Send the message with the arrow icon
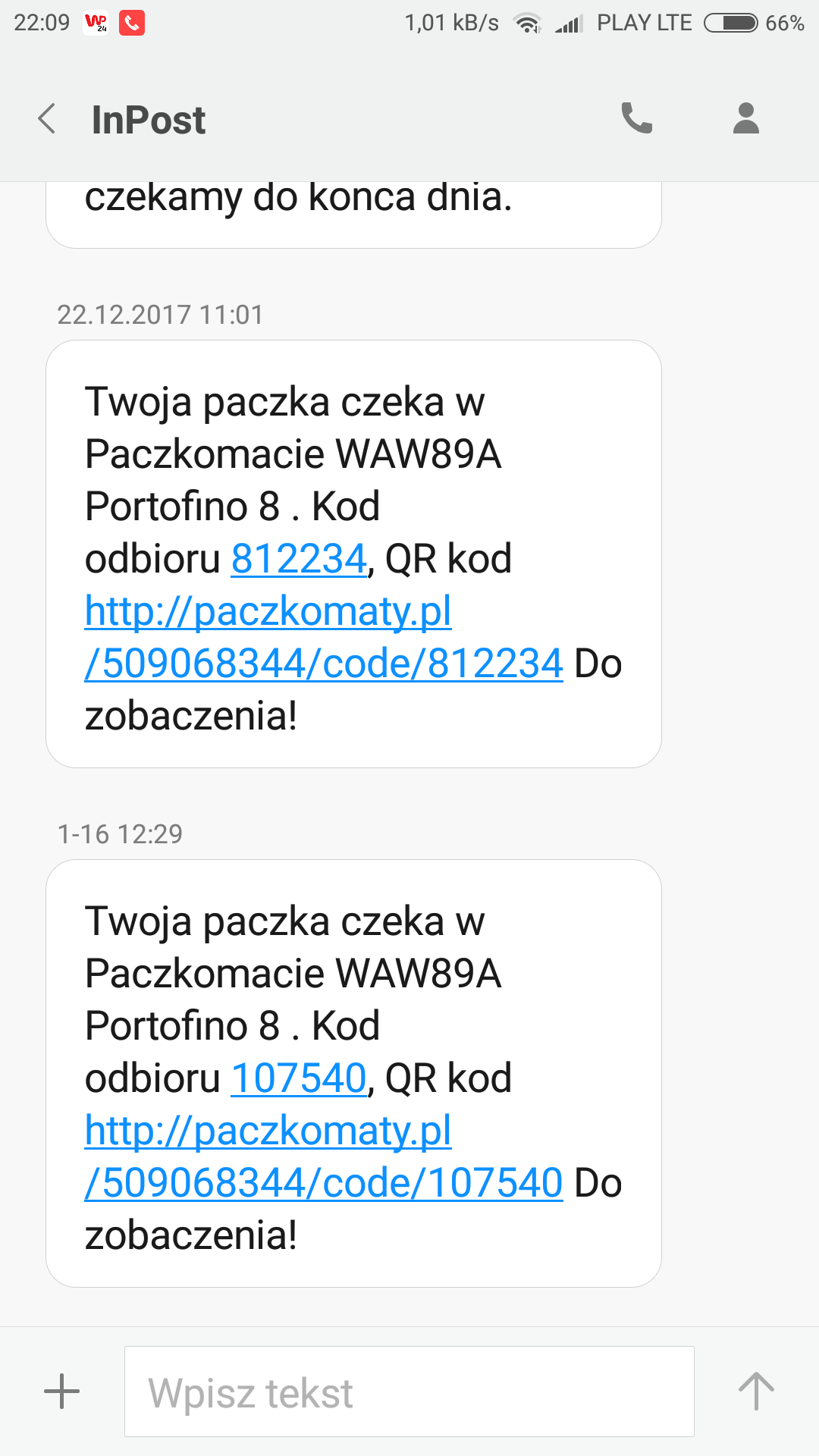Viewport: 819px width, 1456px height. coord(756,1392)
